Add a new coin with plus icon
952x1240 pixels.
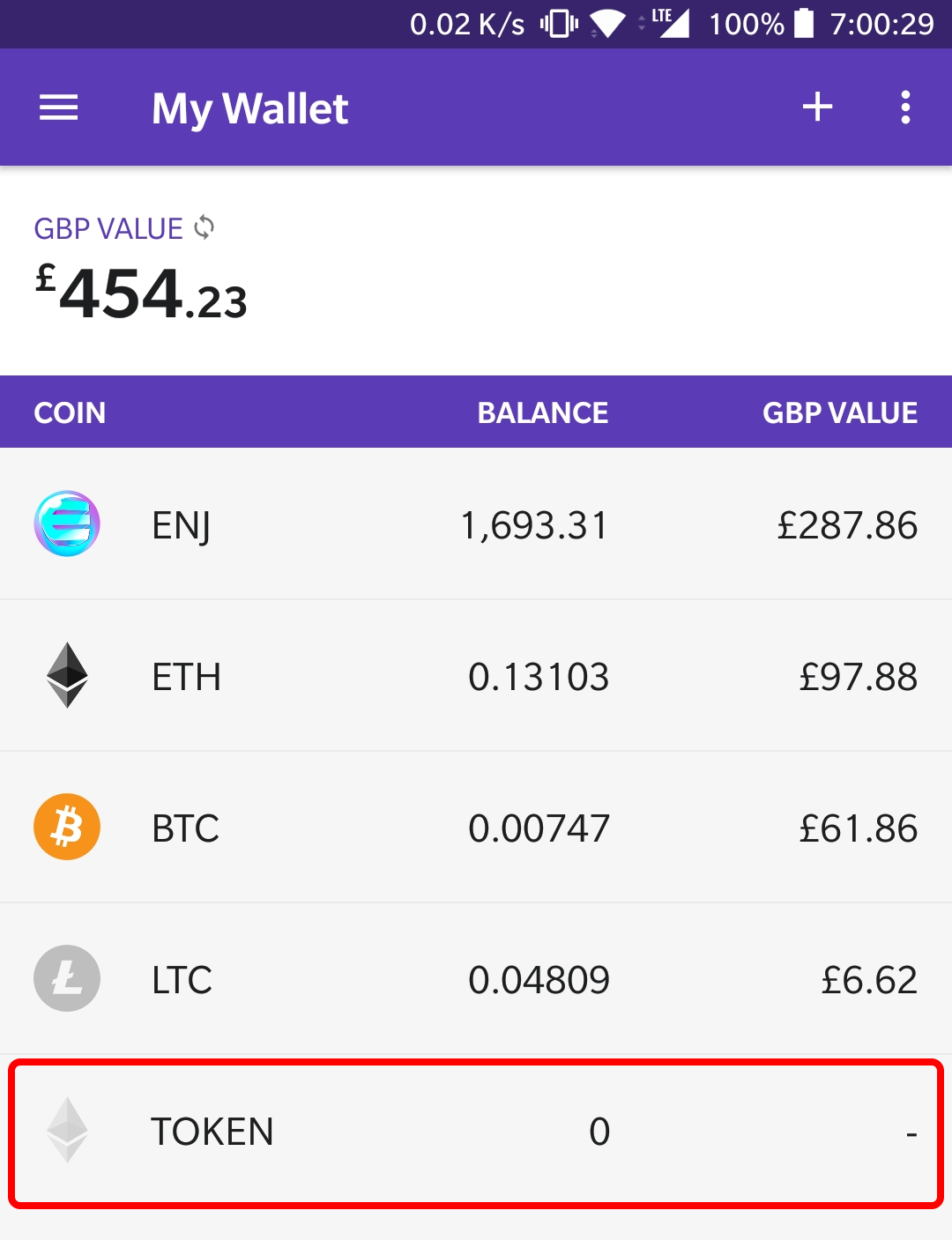pyautogui.click(x=817, y=108)
